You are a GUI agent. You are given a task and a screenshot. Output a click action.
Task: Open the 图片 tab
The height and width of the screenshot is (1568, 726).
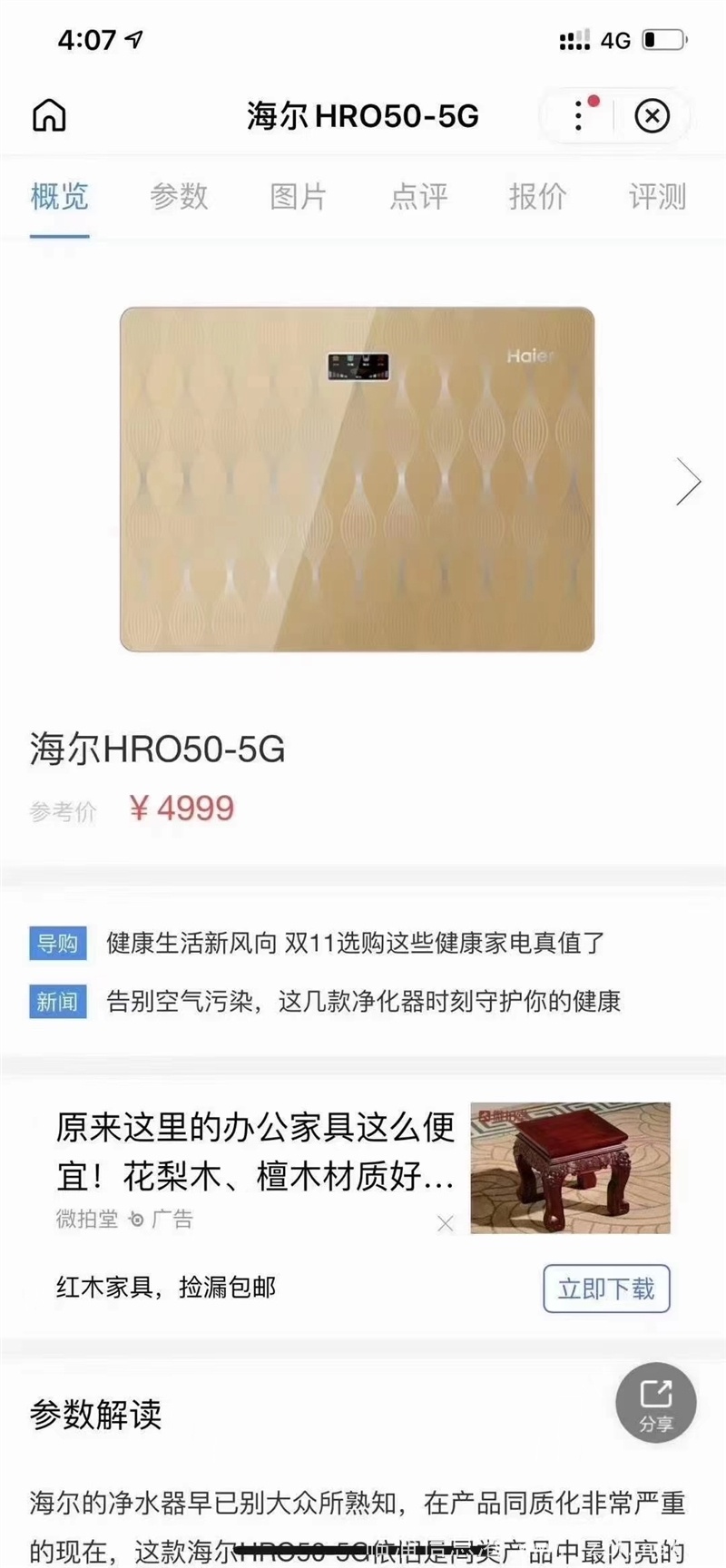(299, 196)
